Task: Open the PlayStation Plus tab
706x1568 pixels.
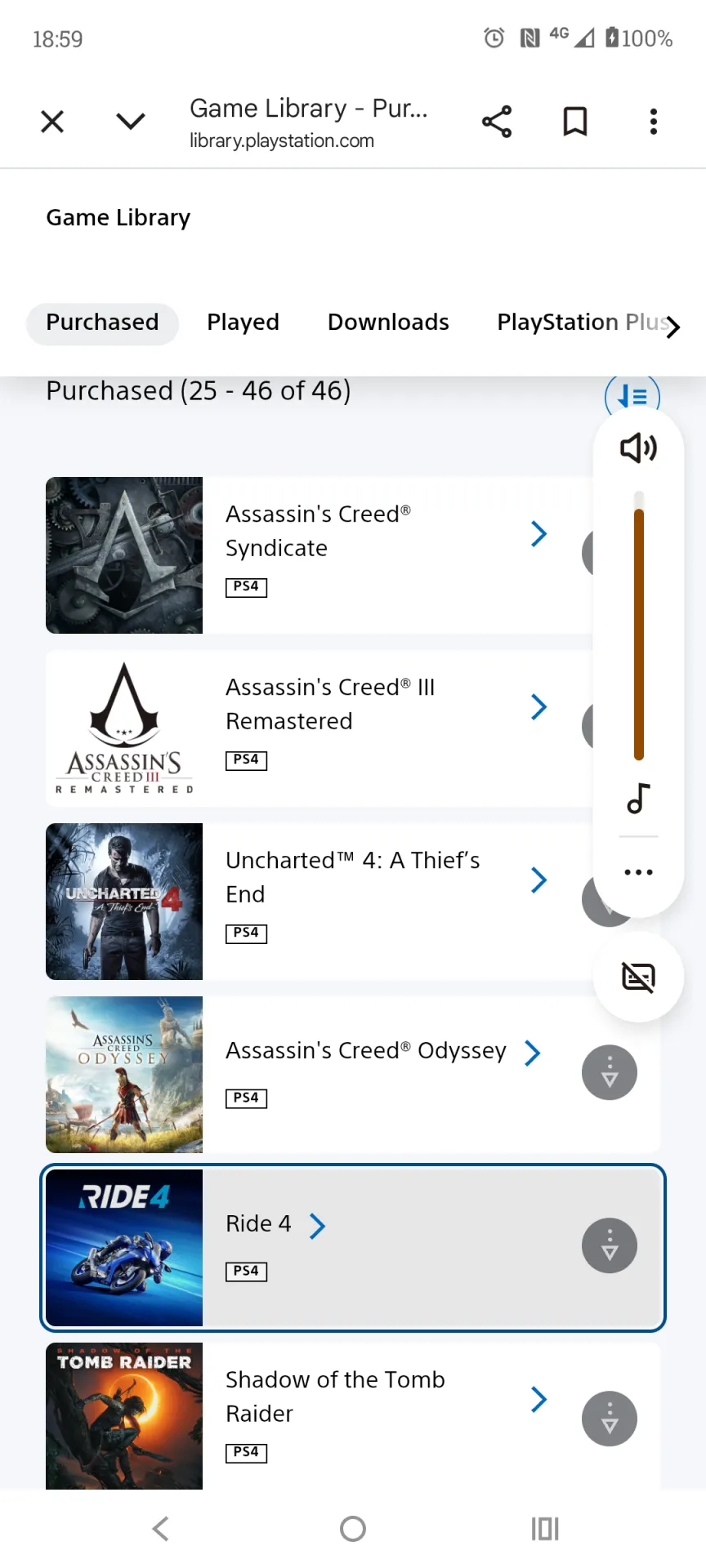Action: 581,323
